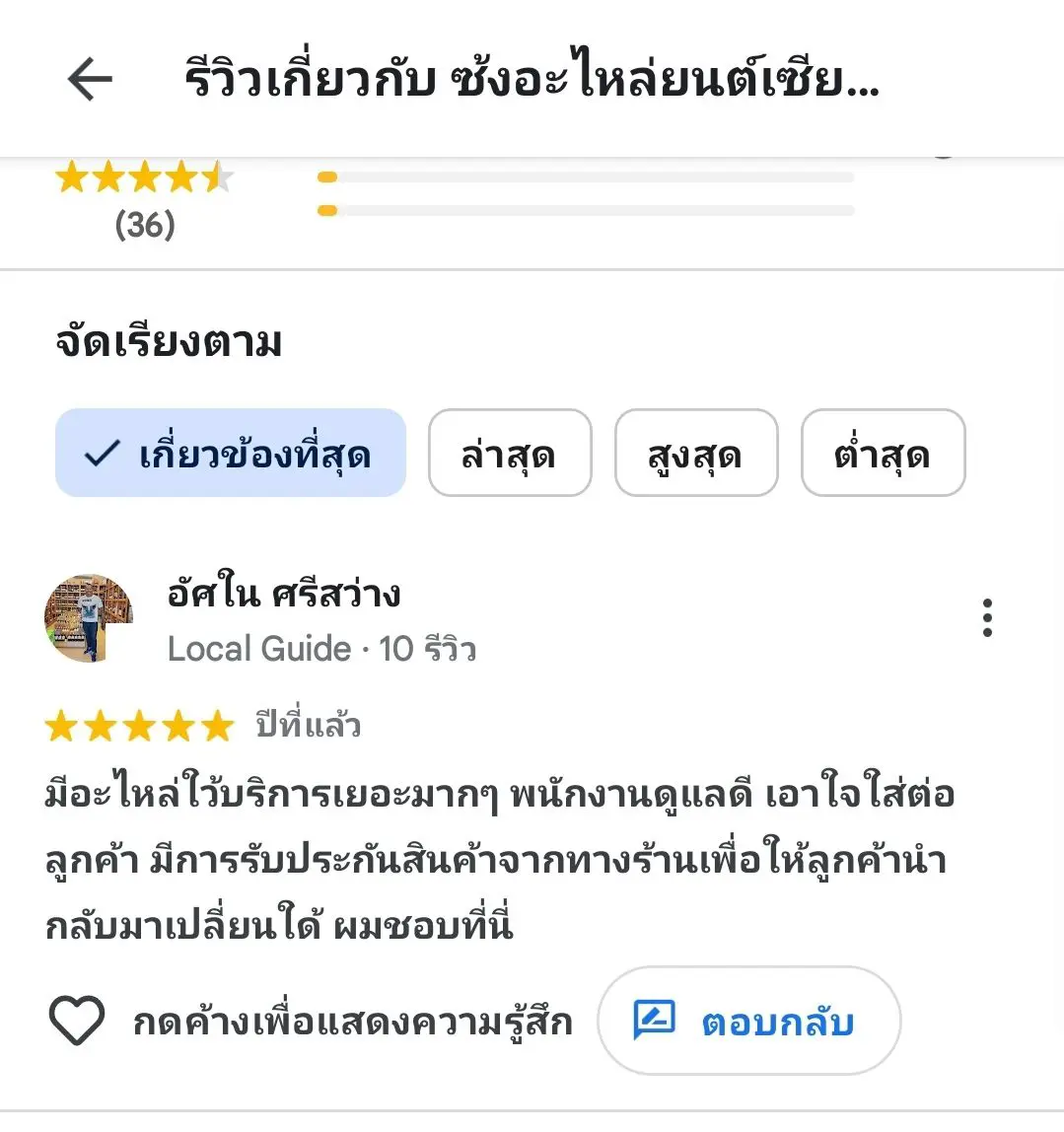This screenshot has height=1132, width=1064.
Task: Go back using the arrow icon
Action: coord(90,79)
